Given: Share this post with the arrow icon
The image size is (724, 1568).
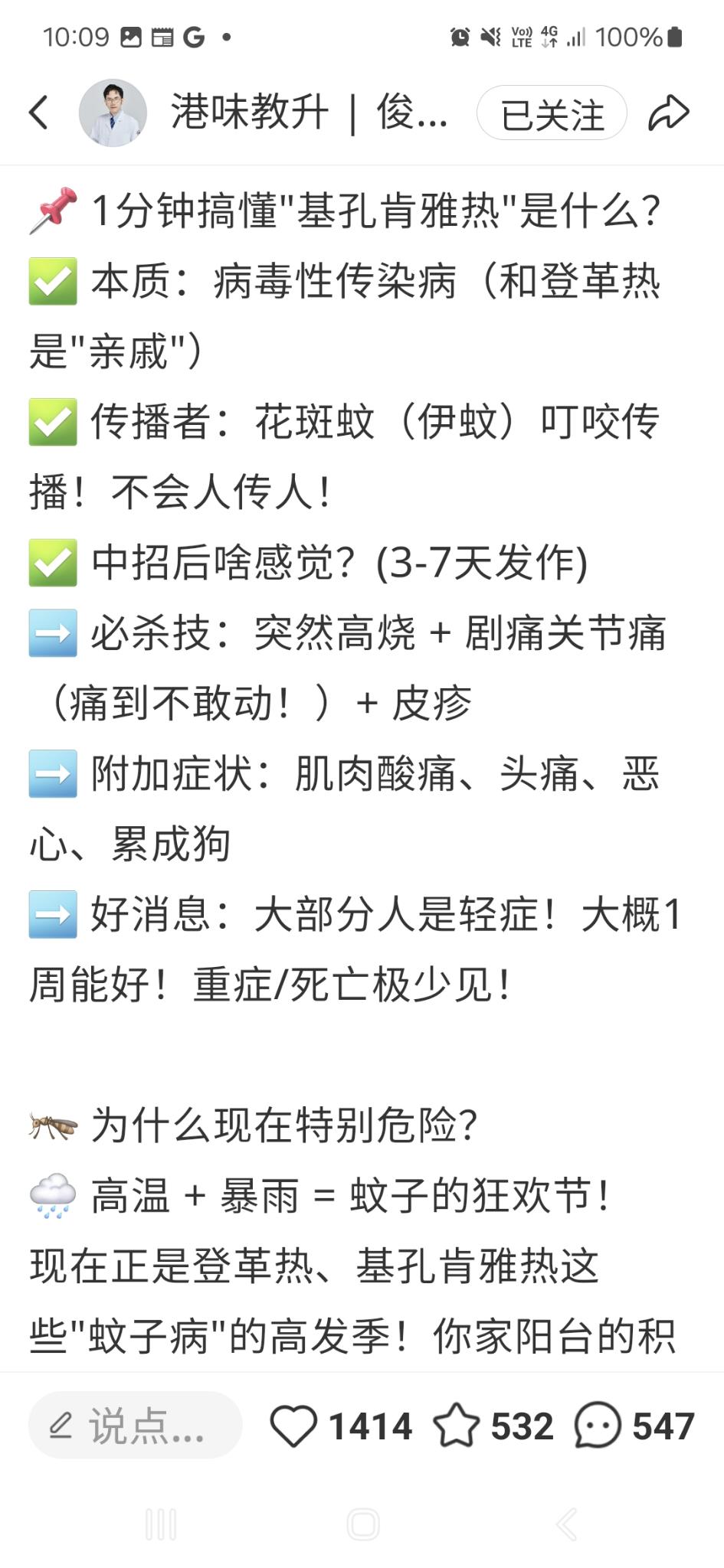Looking at the screenshot, I should (669, 113).
